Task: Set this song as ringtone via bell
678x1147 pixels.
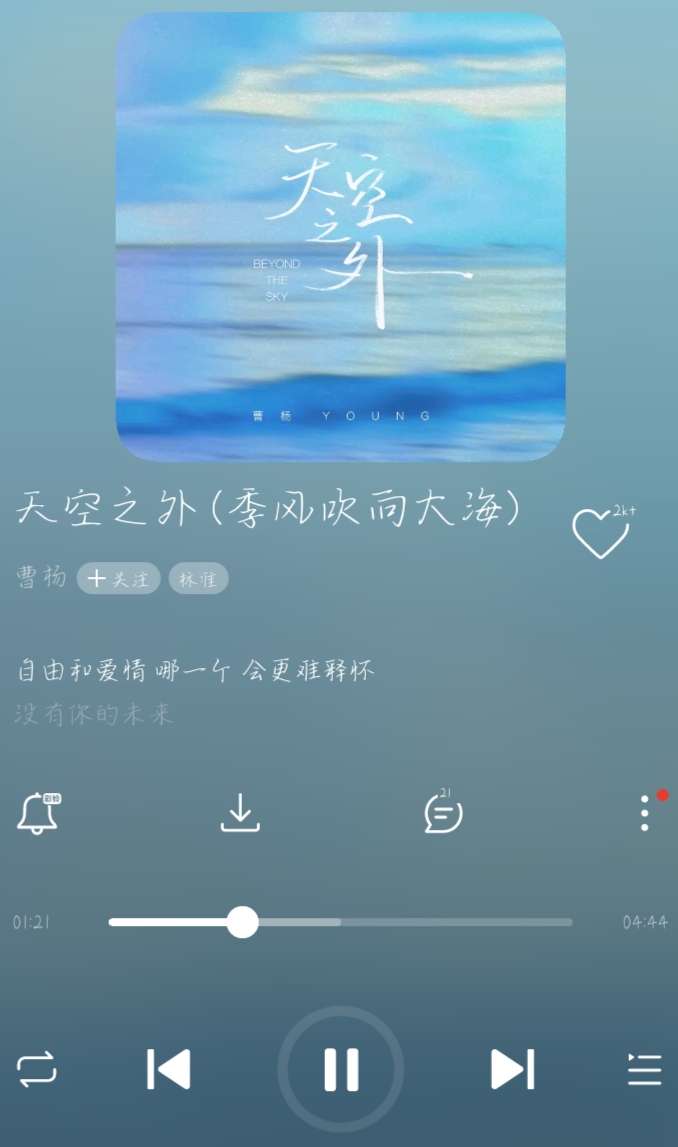Action: click(38, 812)
